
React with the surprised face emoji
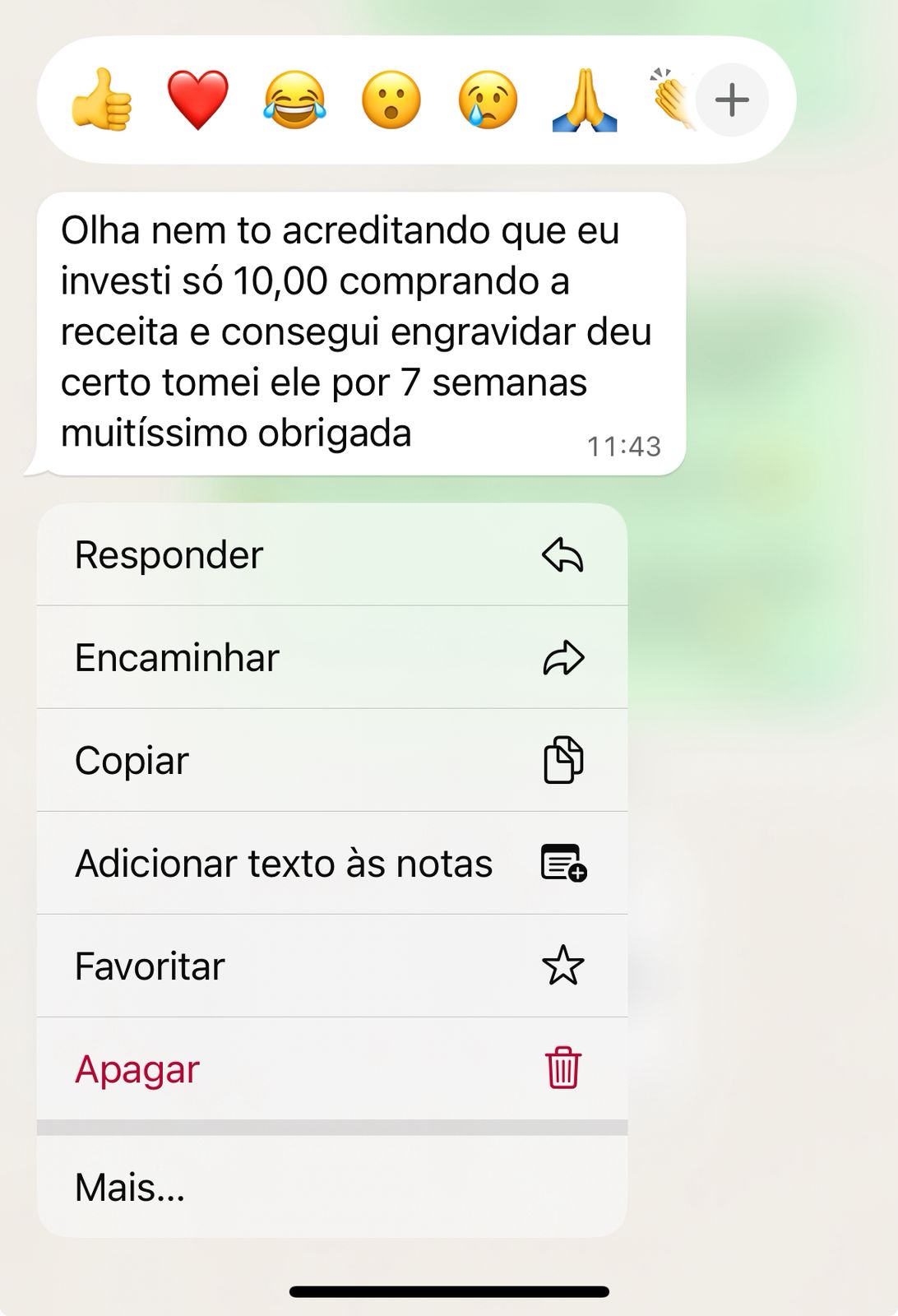click(x=391, y=100)
